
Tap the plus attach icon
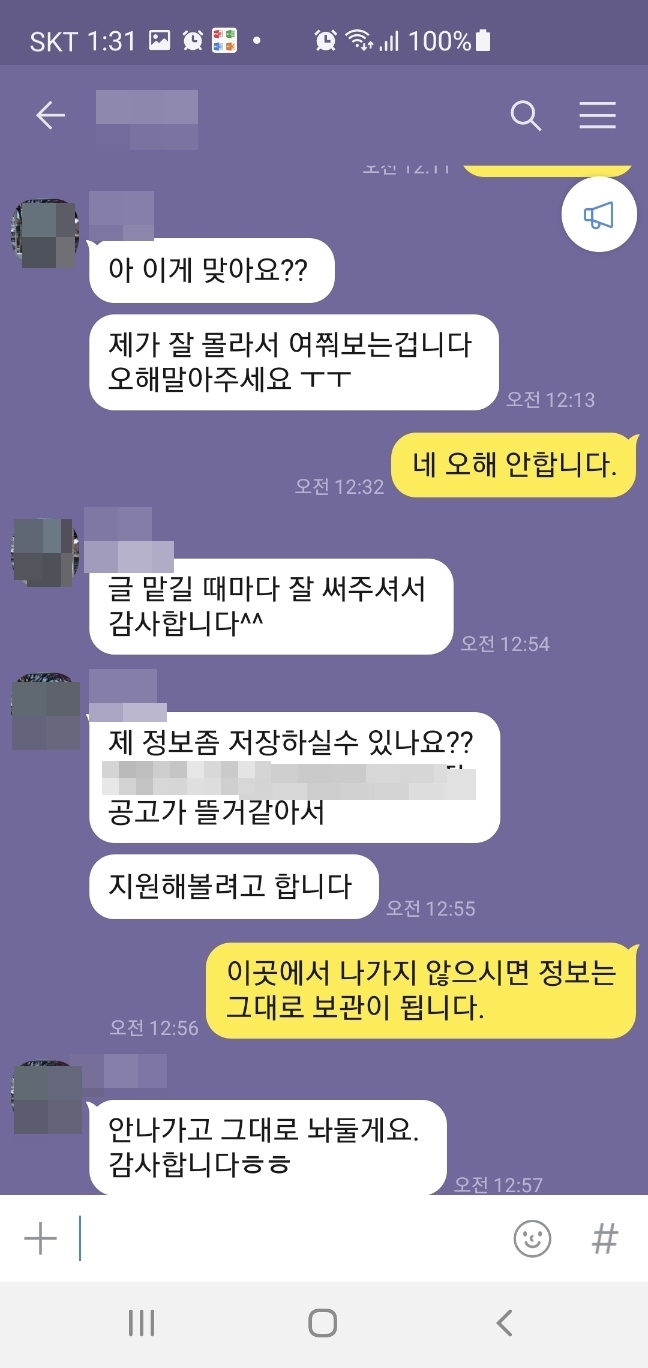(x=40, y=1239)
